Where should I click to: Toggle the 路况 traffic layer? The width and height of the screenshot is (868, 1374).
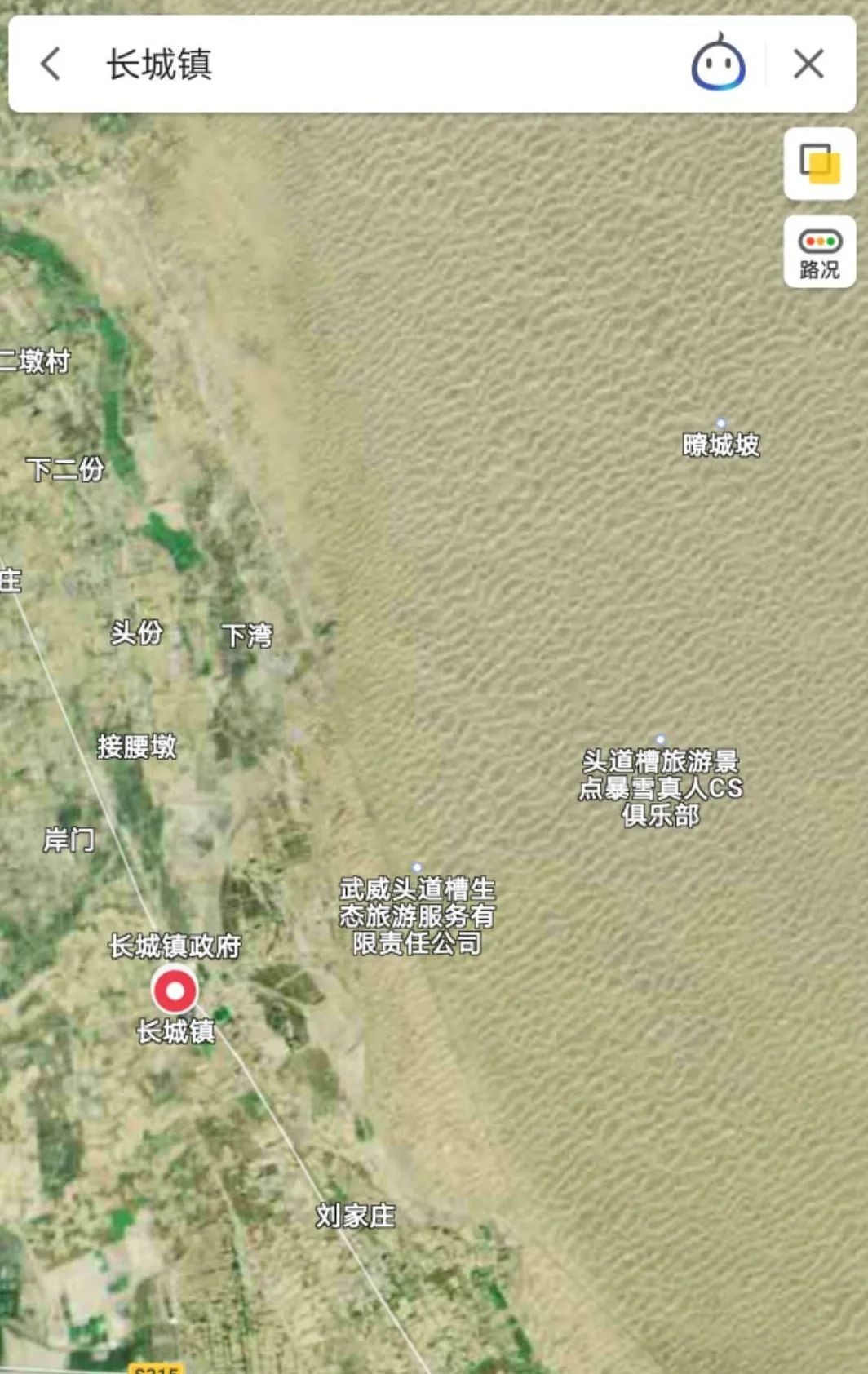(819, 252)
